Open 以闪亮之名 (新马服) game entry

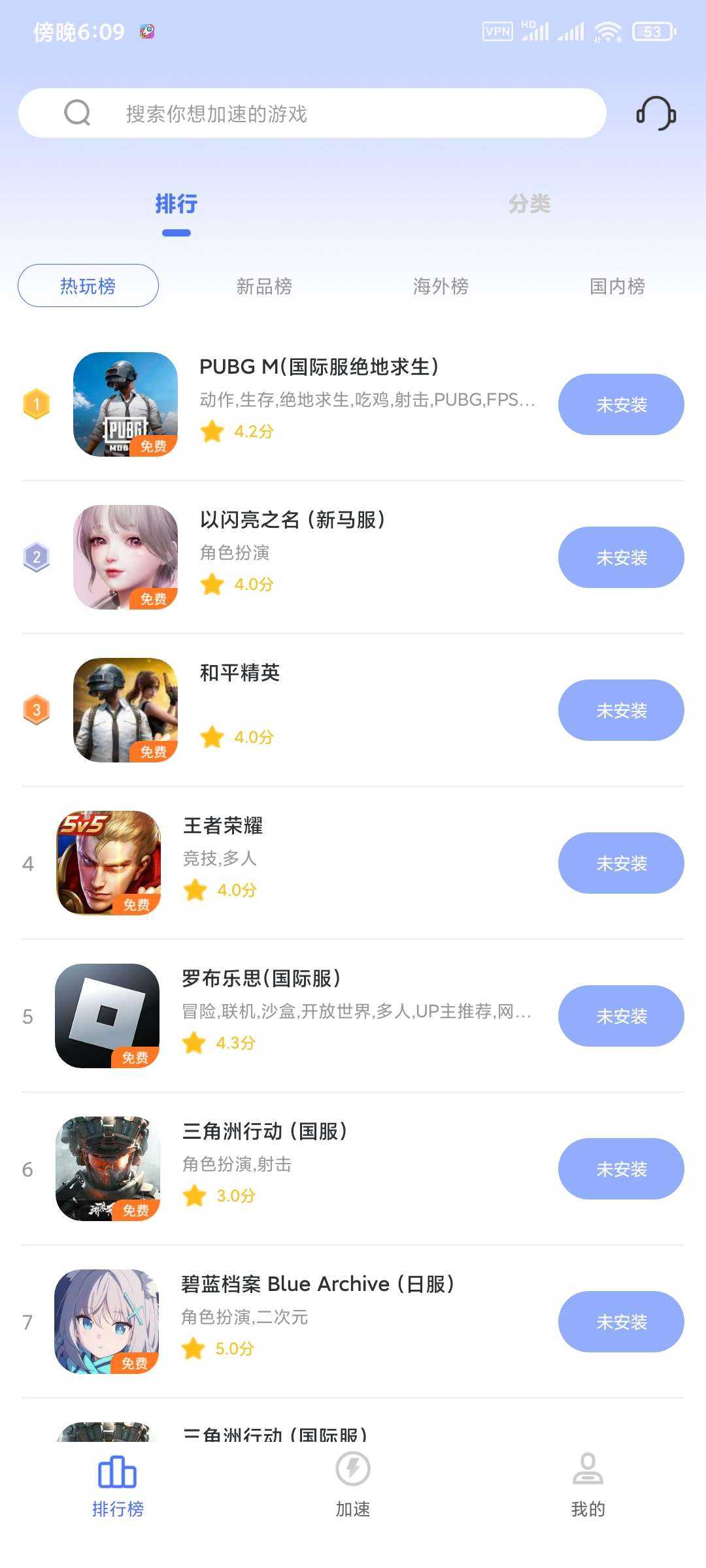pos(292,520)
